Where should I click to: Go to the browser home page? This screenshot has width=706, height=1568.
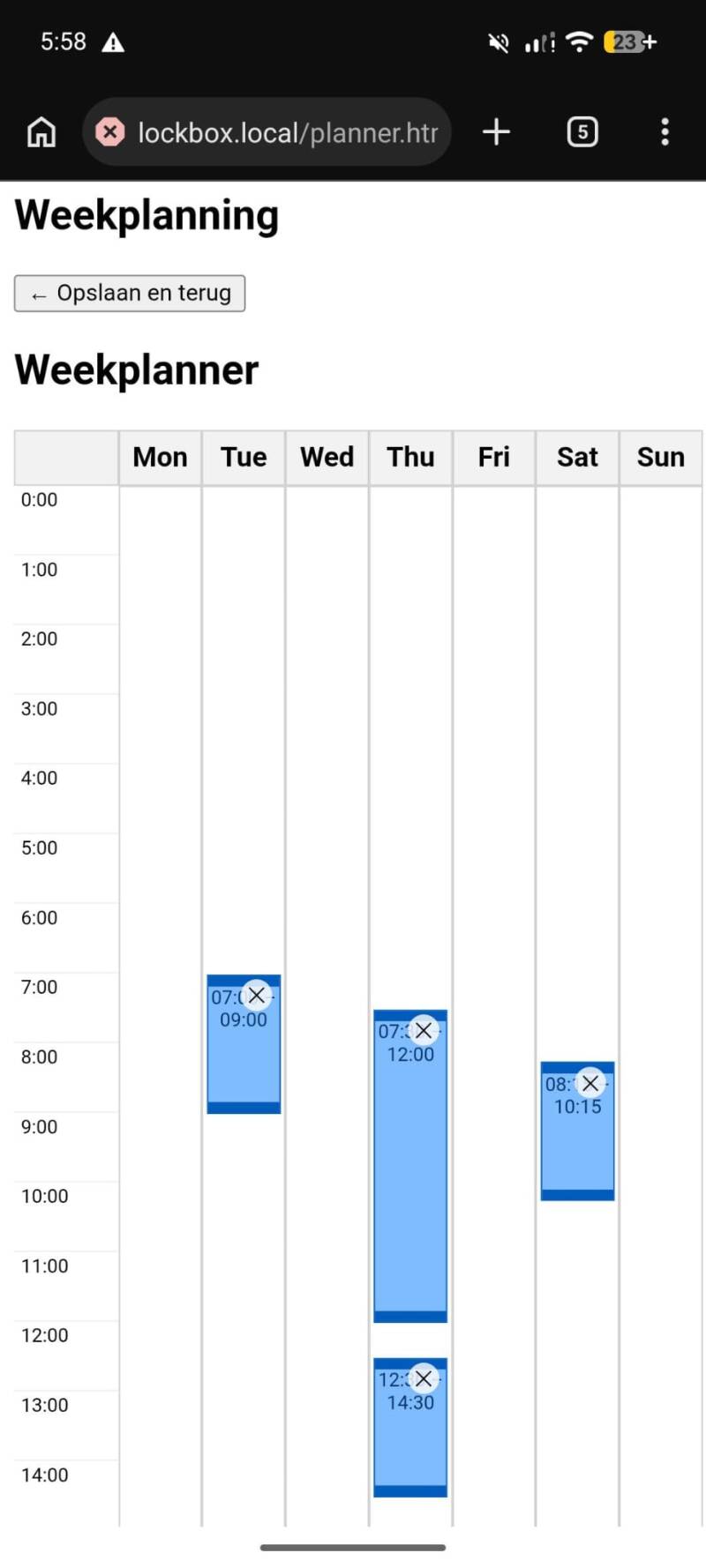click(41, 132)
